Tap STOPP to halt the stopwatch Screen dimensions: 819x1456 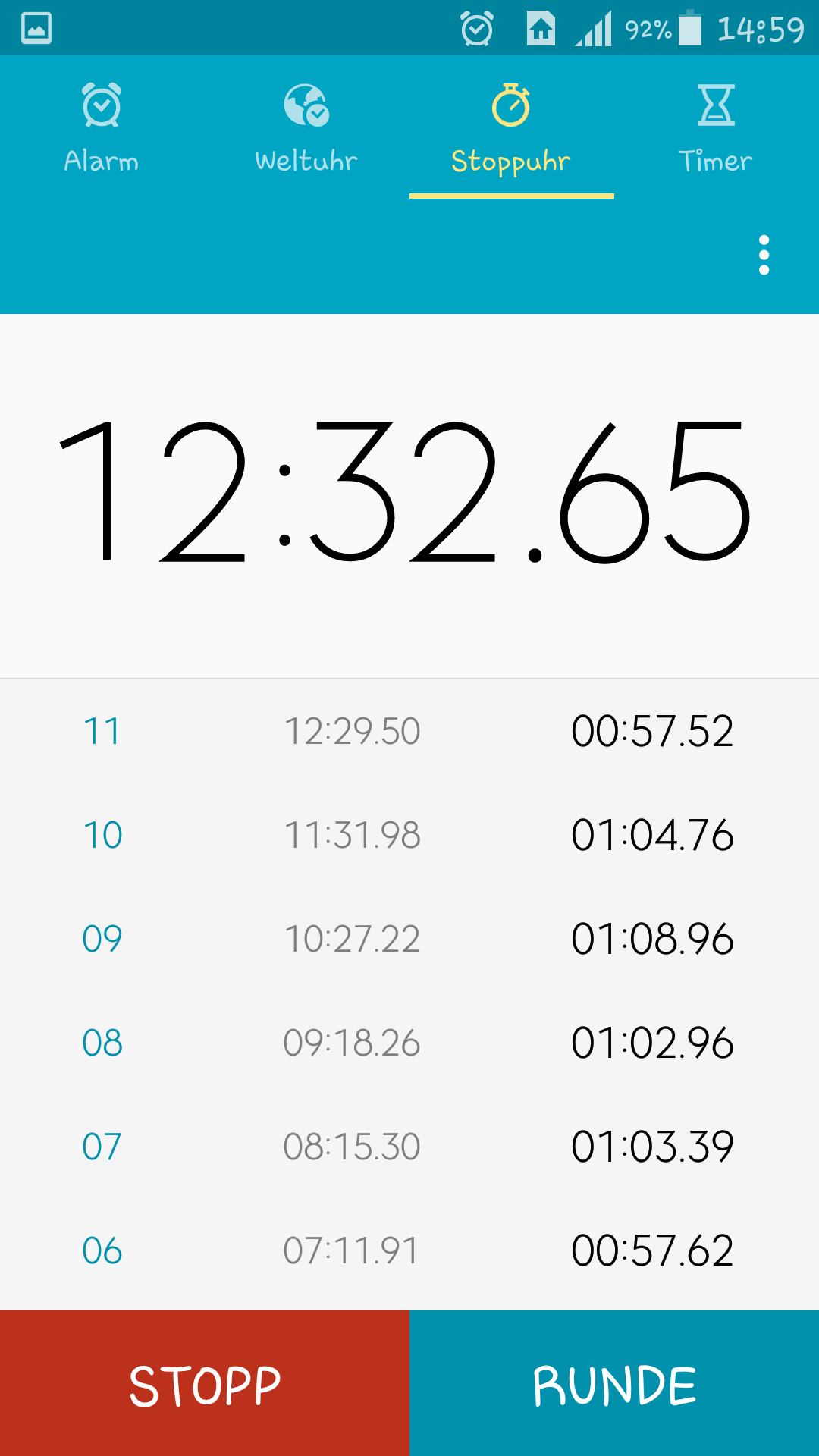[x=205, y=1383]
